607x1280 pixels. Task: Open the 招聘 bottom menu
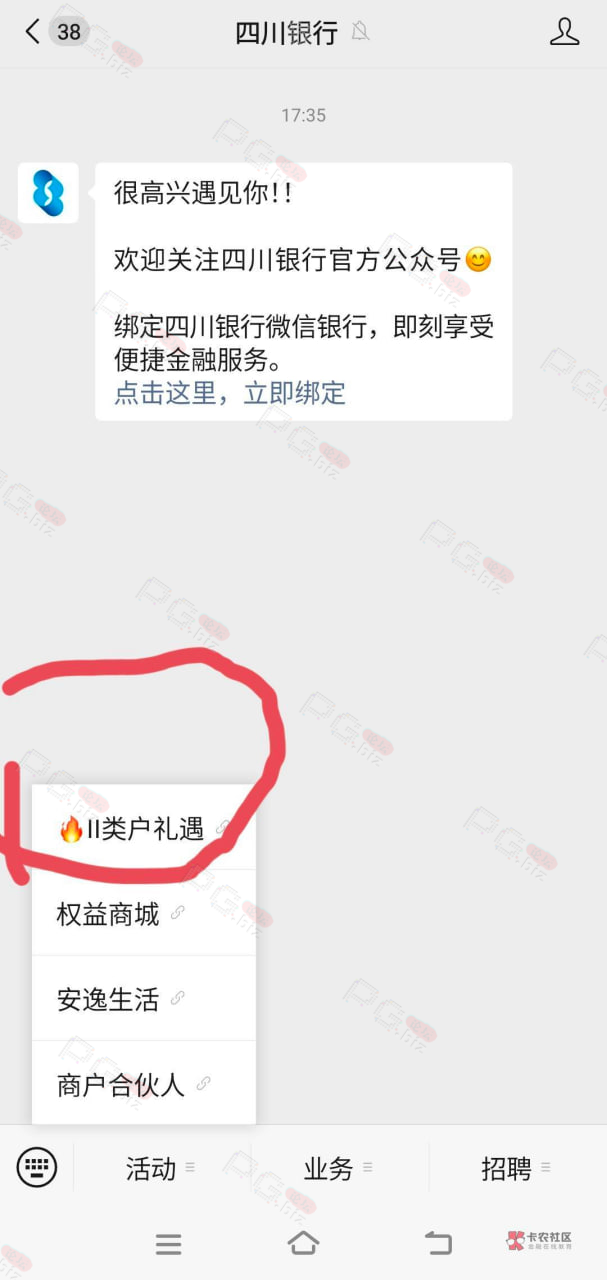pyautogui.click(x=517, y=1167)
